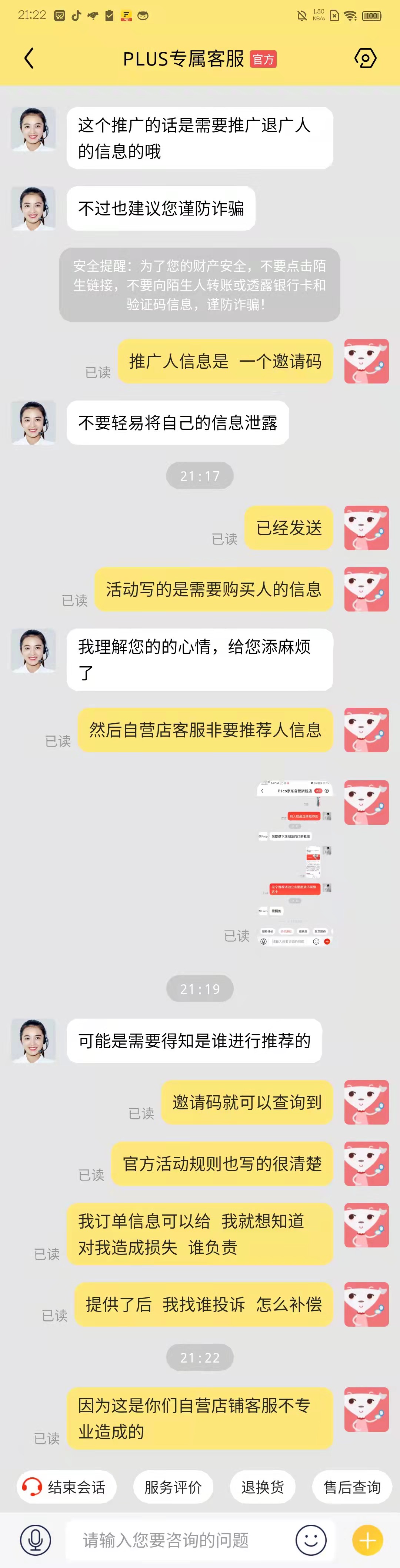Viewport: 400px width, 1568px height.
Task: Open chat settings hexagon icon
Action: click(365, 58)
